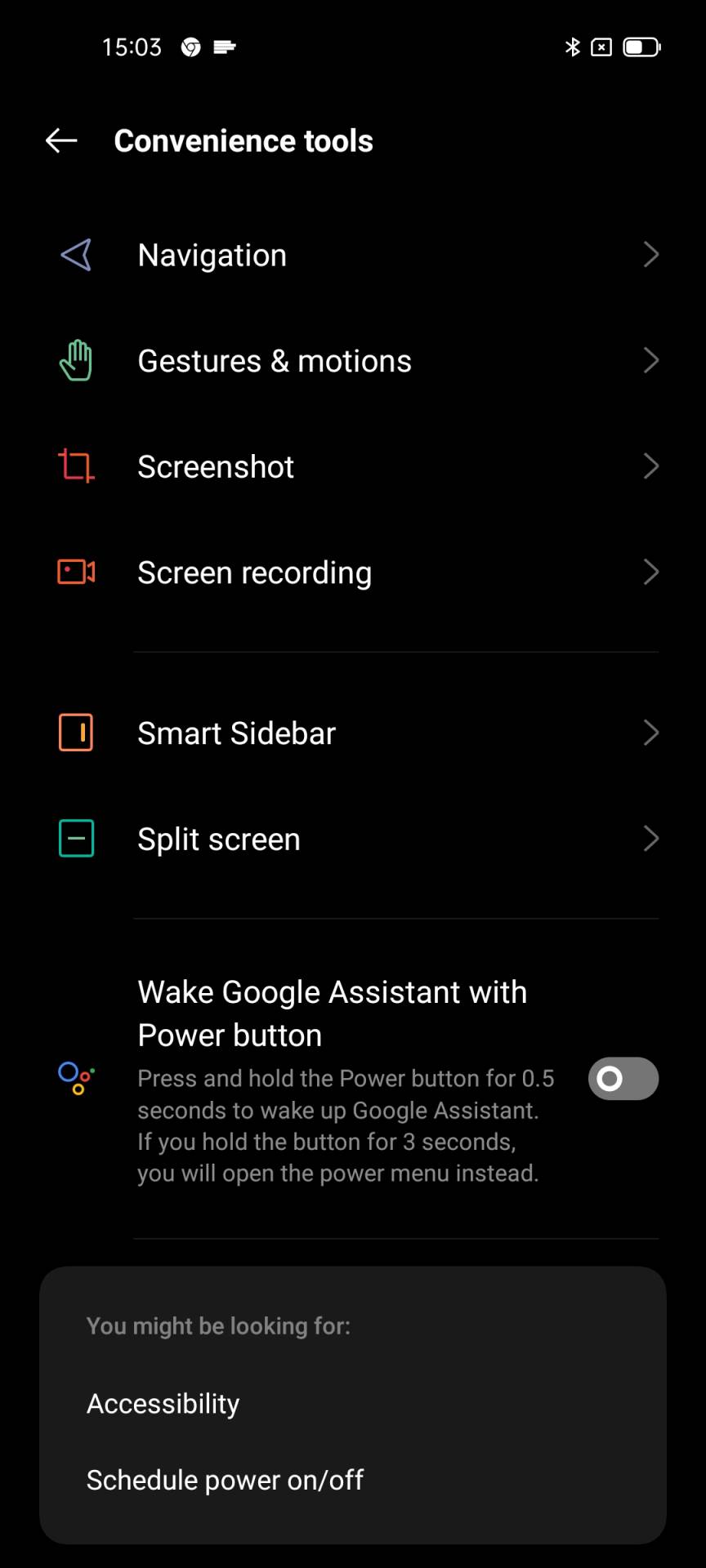706x1568 pixels.
Task: Go to suggested Accessibility settings
Action: [x=163, y=1403]
